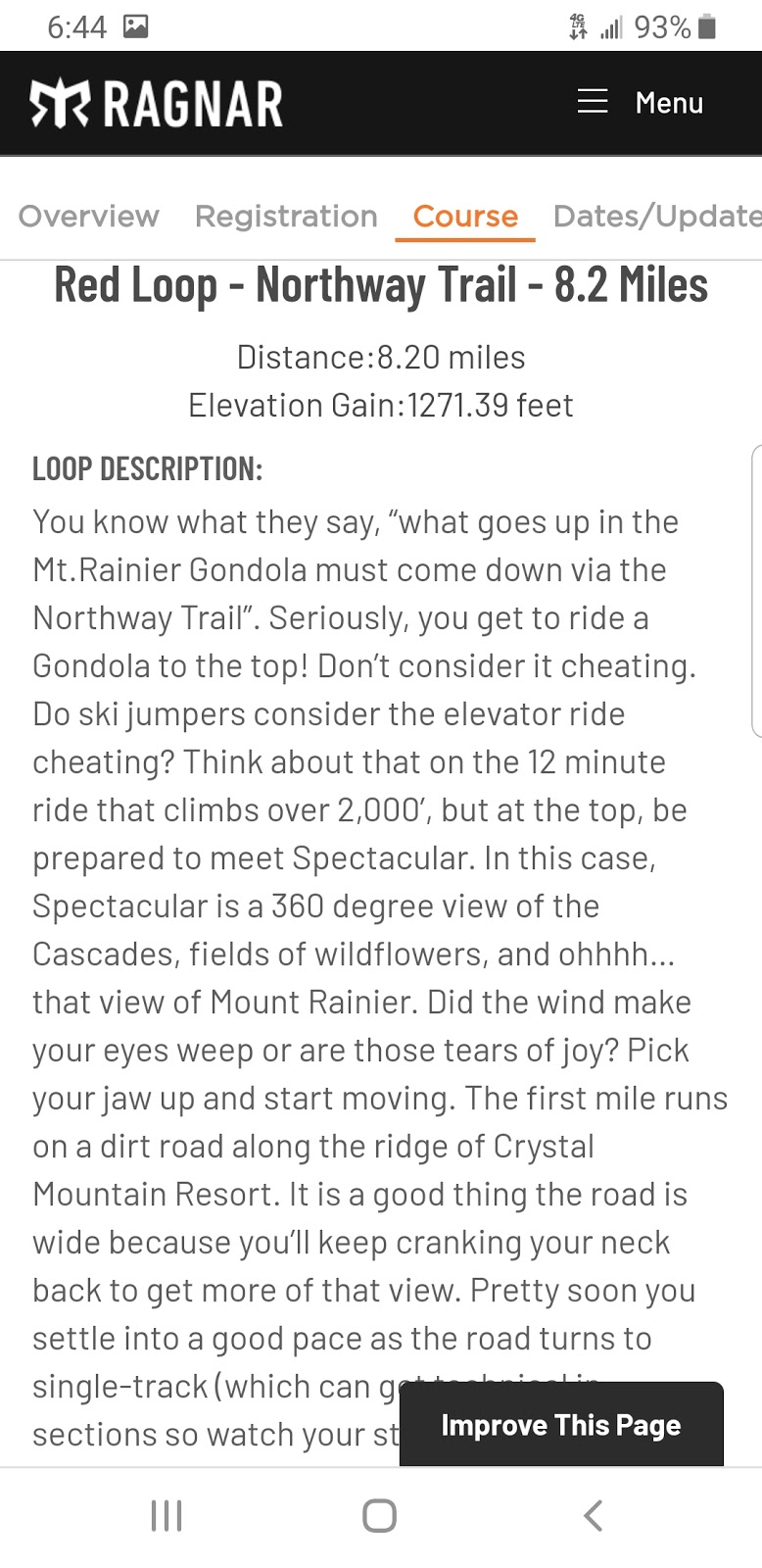The image size is (762, 1568).
Task: Go back with system back button
Action: tap(593, 1516)
